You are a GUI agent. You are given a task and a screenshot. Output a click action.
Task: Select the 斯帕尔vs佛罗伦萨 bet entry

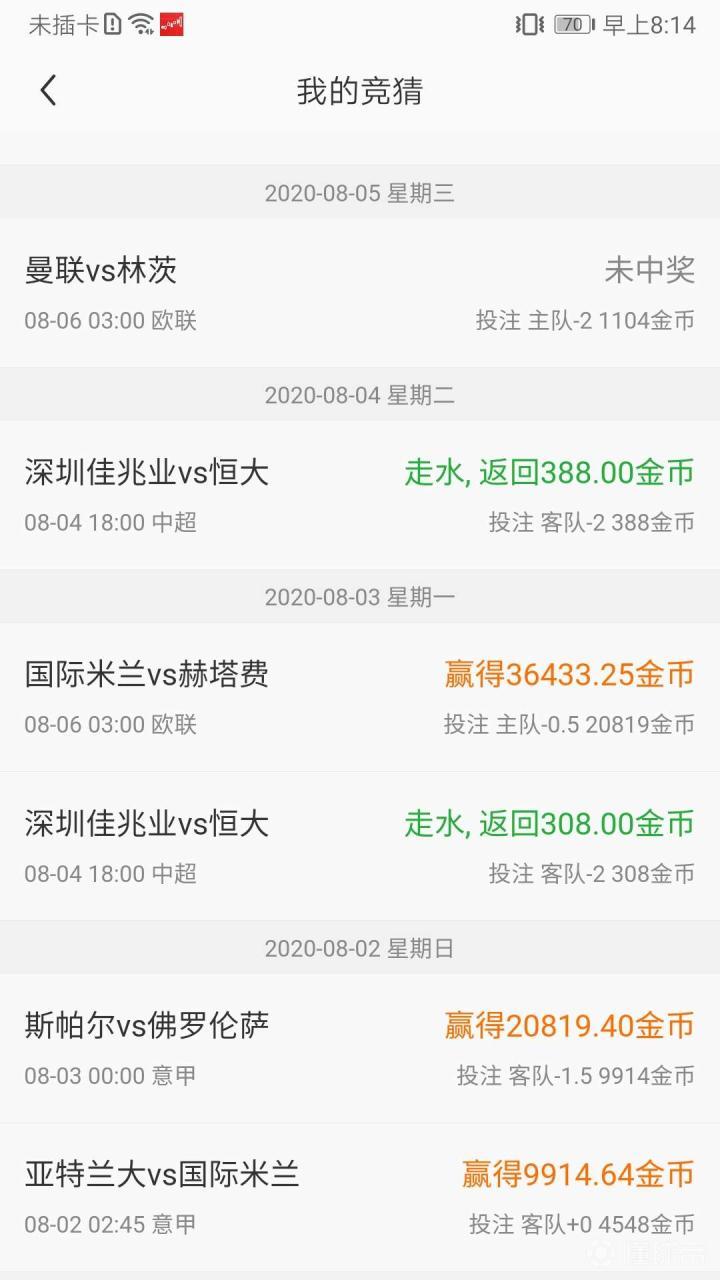(360, 1048)
